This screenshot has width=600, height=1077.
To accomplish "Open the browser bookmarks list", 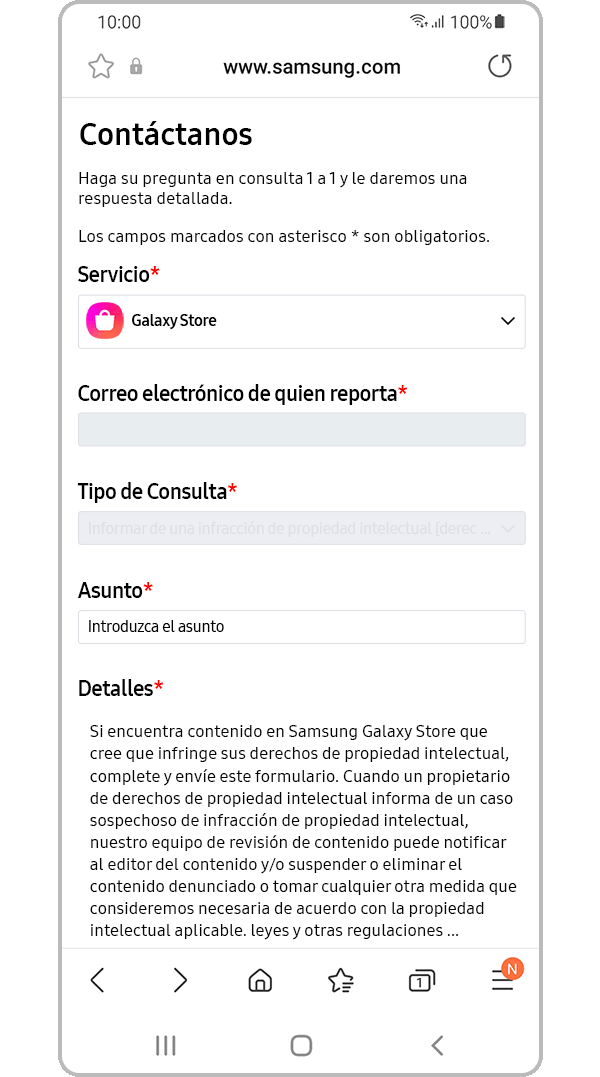I will click(x=341, y=980).
